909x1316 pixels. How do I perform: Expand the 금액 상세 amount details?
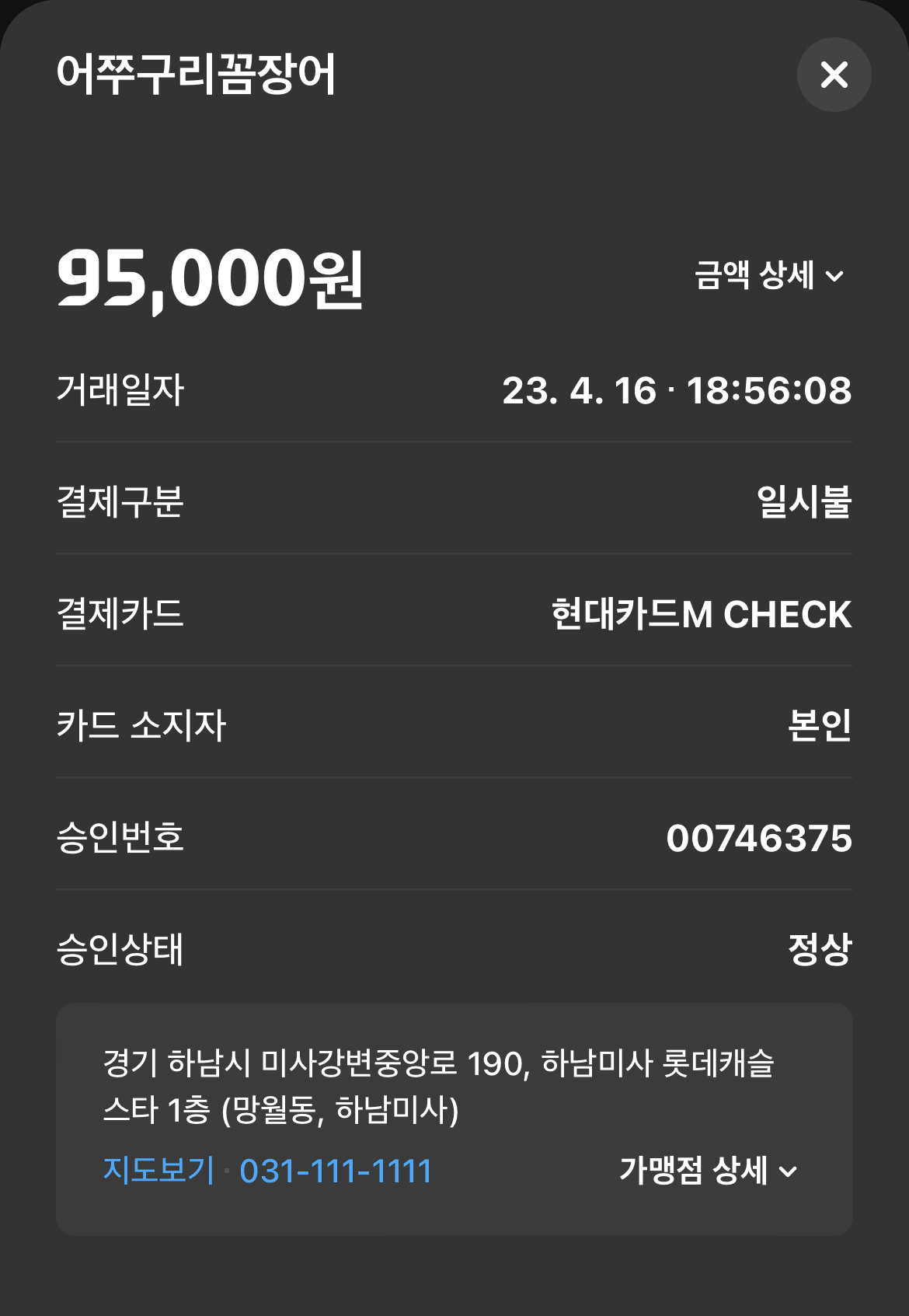768,276
